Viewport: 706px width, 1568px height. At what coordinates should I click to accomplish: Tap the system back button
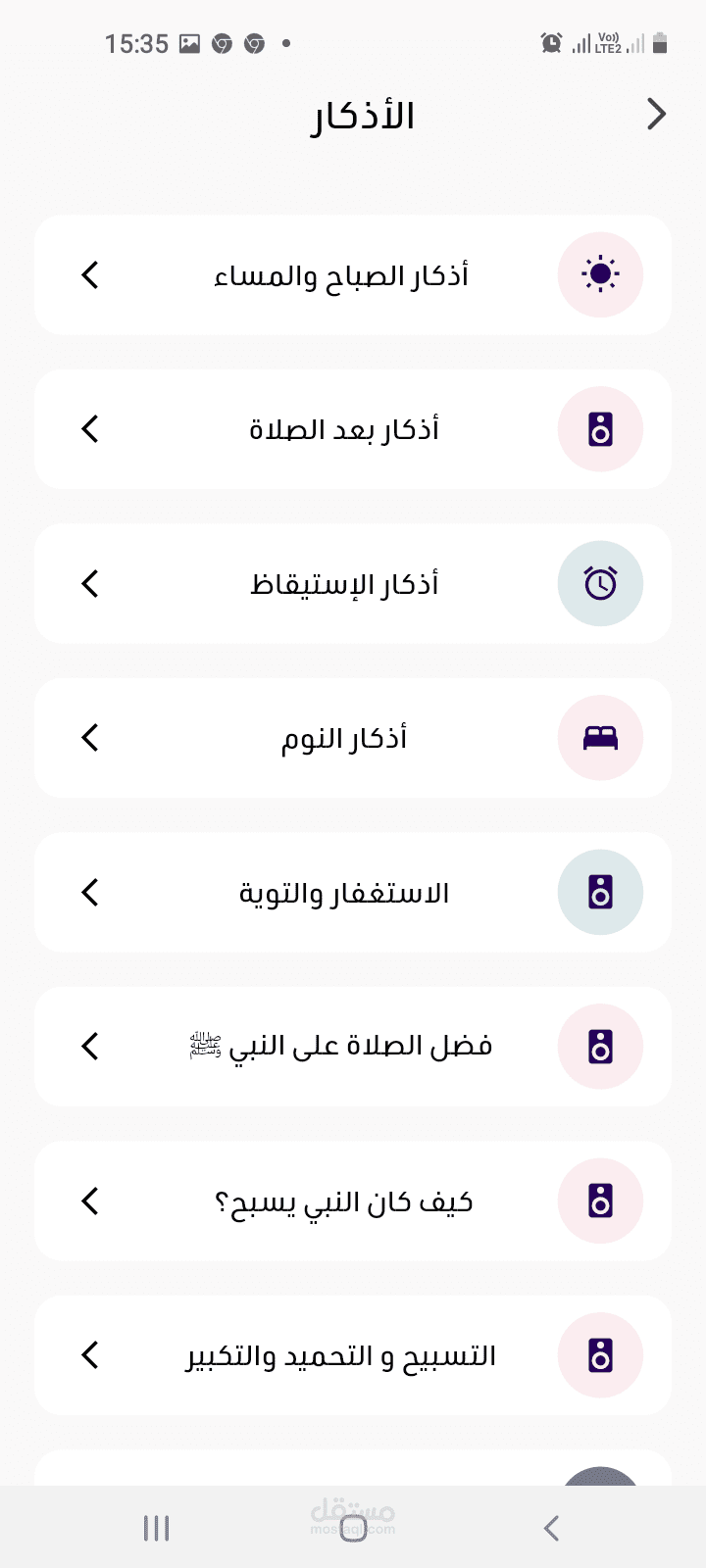click(551, 1528)
